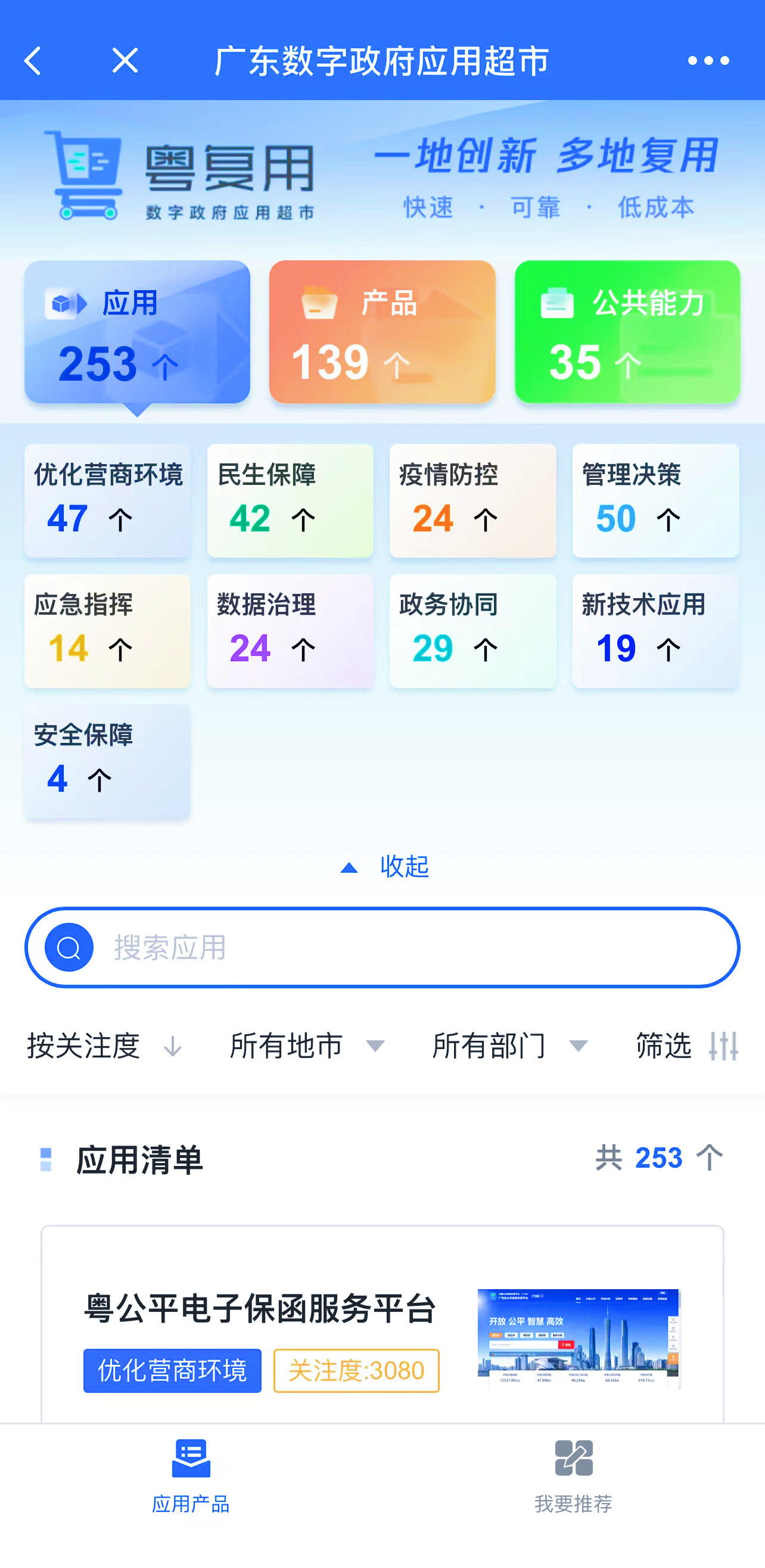Toggle the 按关注度 sort direction arrow
Image resolution: width=765 pixels, height=1568 pixels.
[173, 1046]
